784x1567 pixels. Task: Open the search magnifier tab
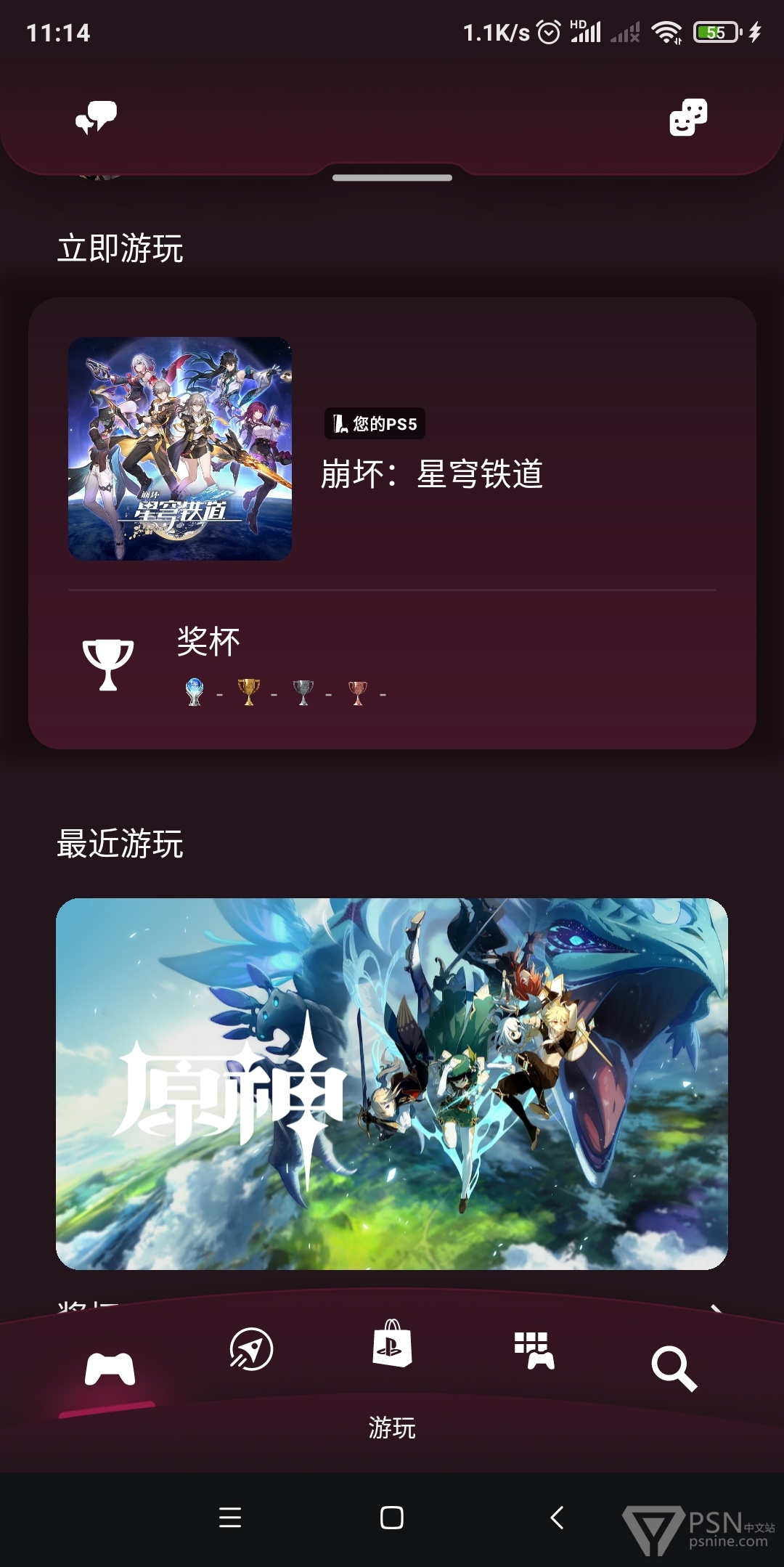[x=674, y=1369]
